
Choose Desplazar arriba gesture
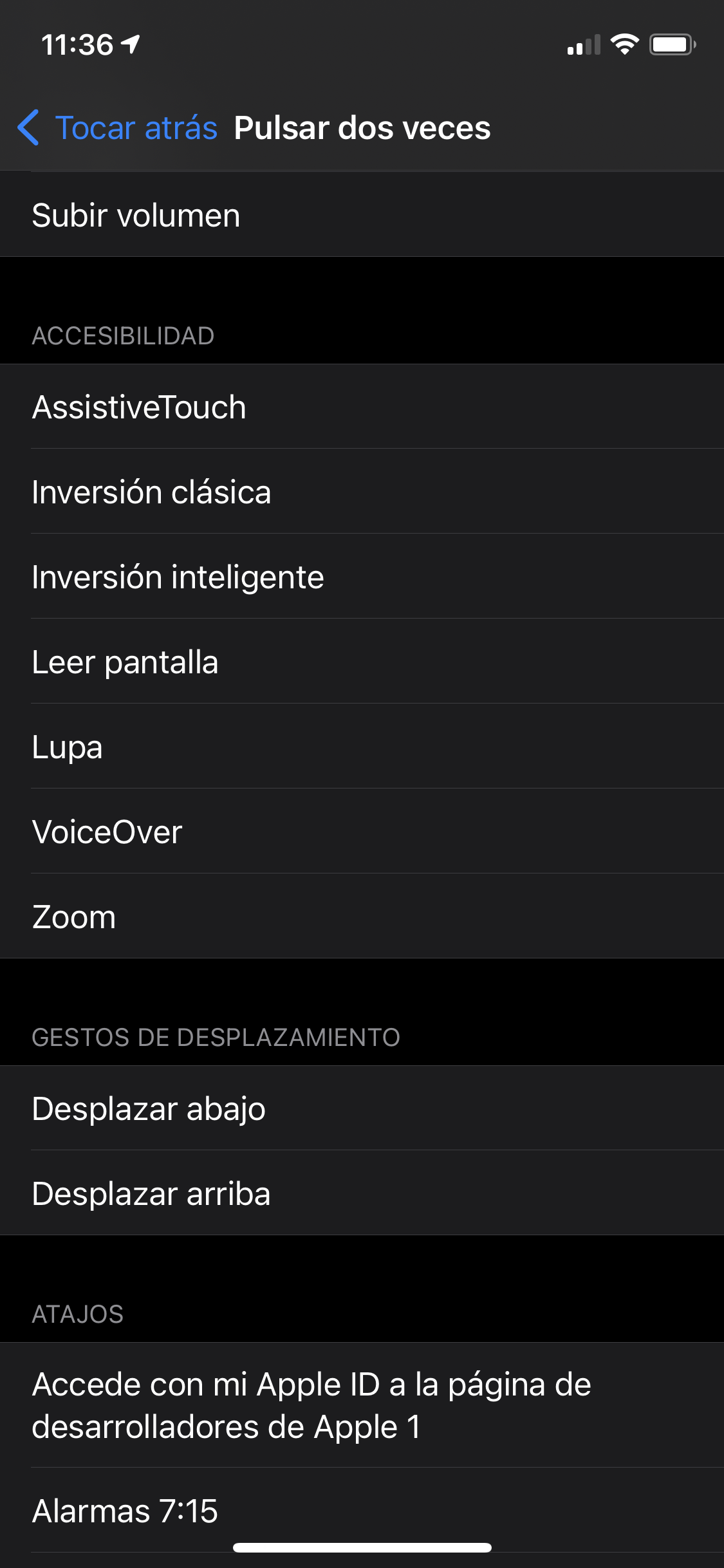click(362, 1193)
